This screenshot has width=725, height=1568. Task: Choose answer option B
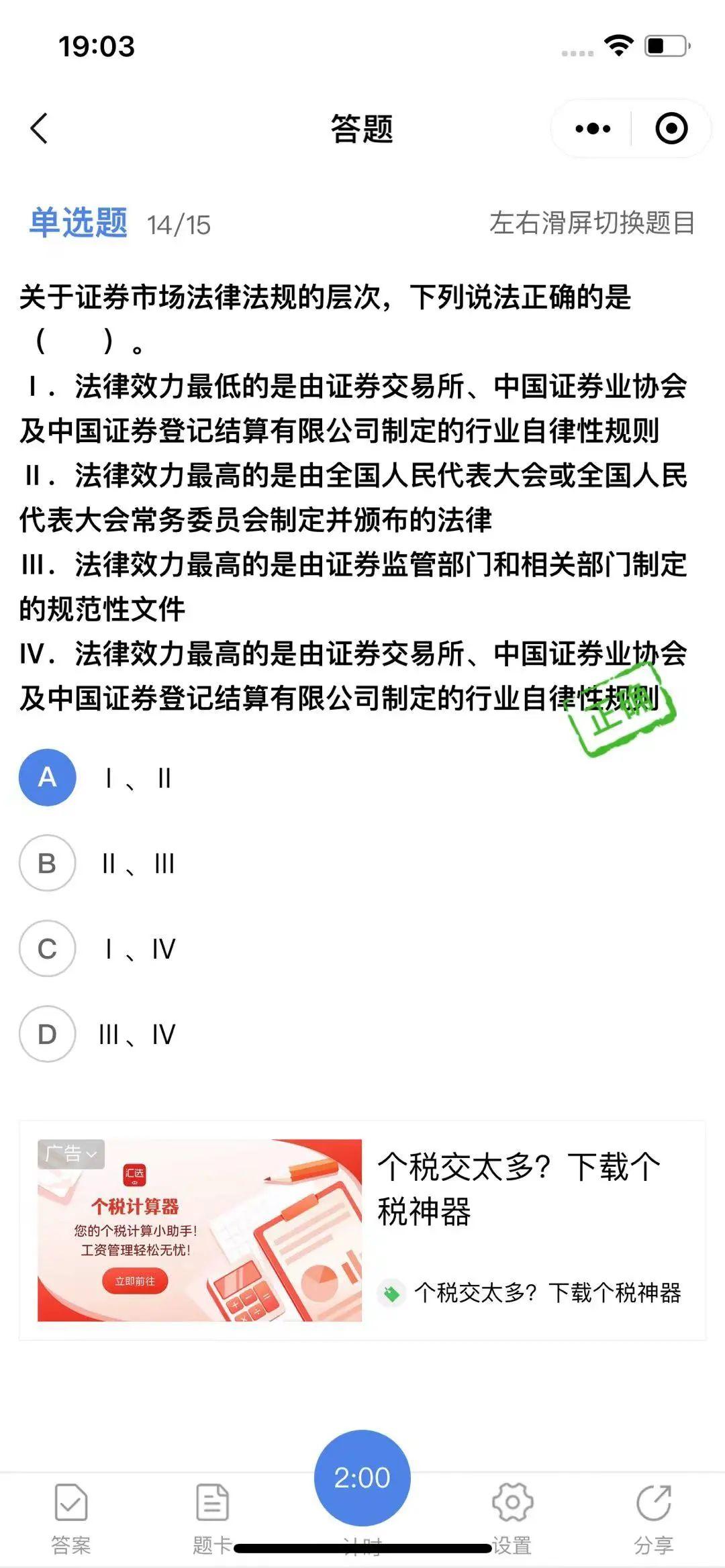tap(47, 863)
